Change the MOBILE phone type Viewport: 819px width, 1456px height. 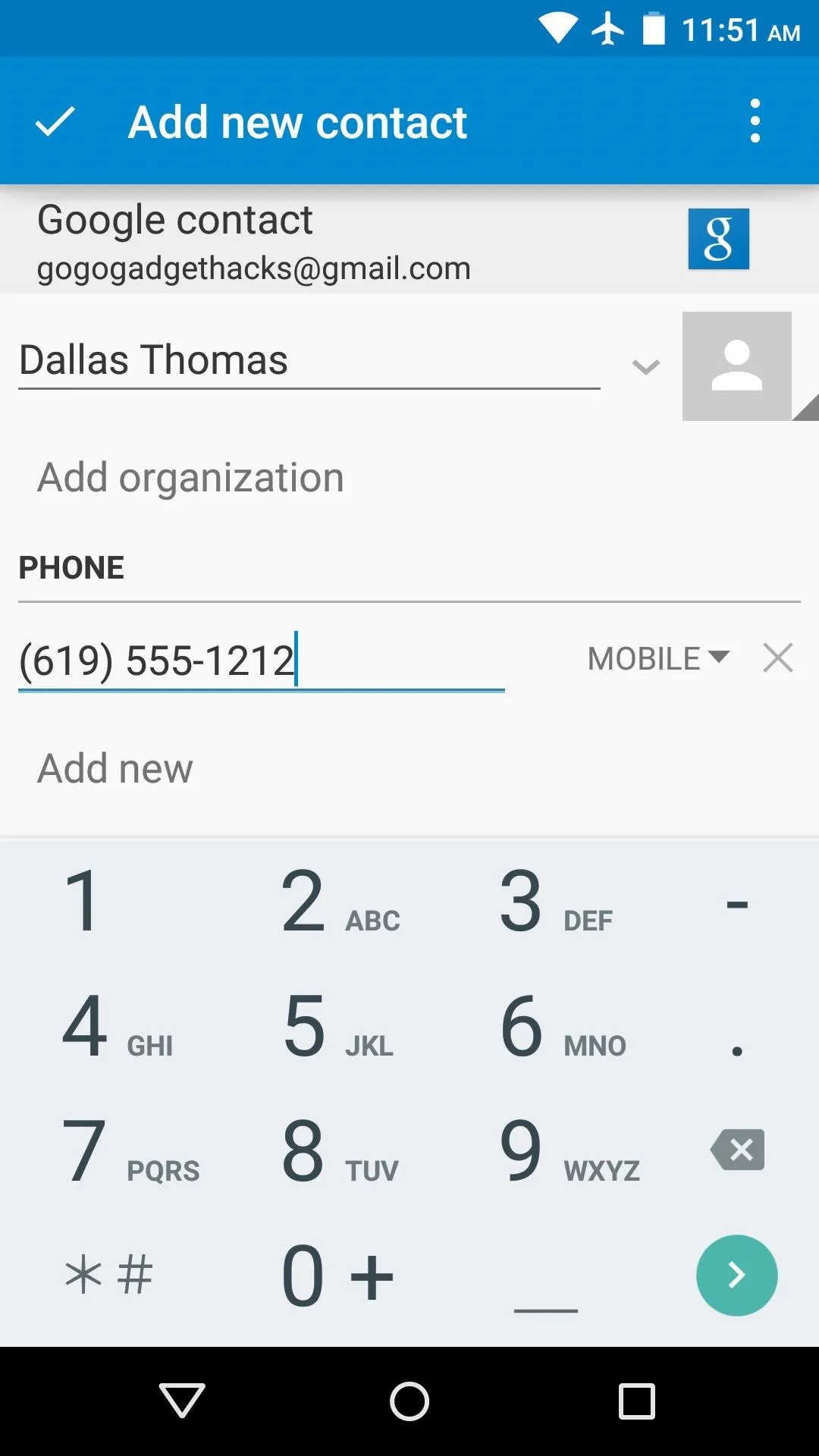pos(658,658)
